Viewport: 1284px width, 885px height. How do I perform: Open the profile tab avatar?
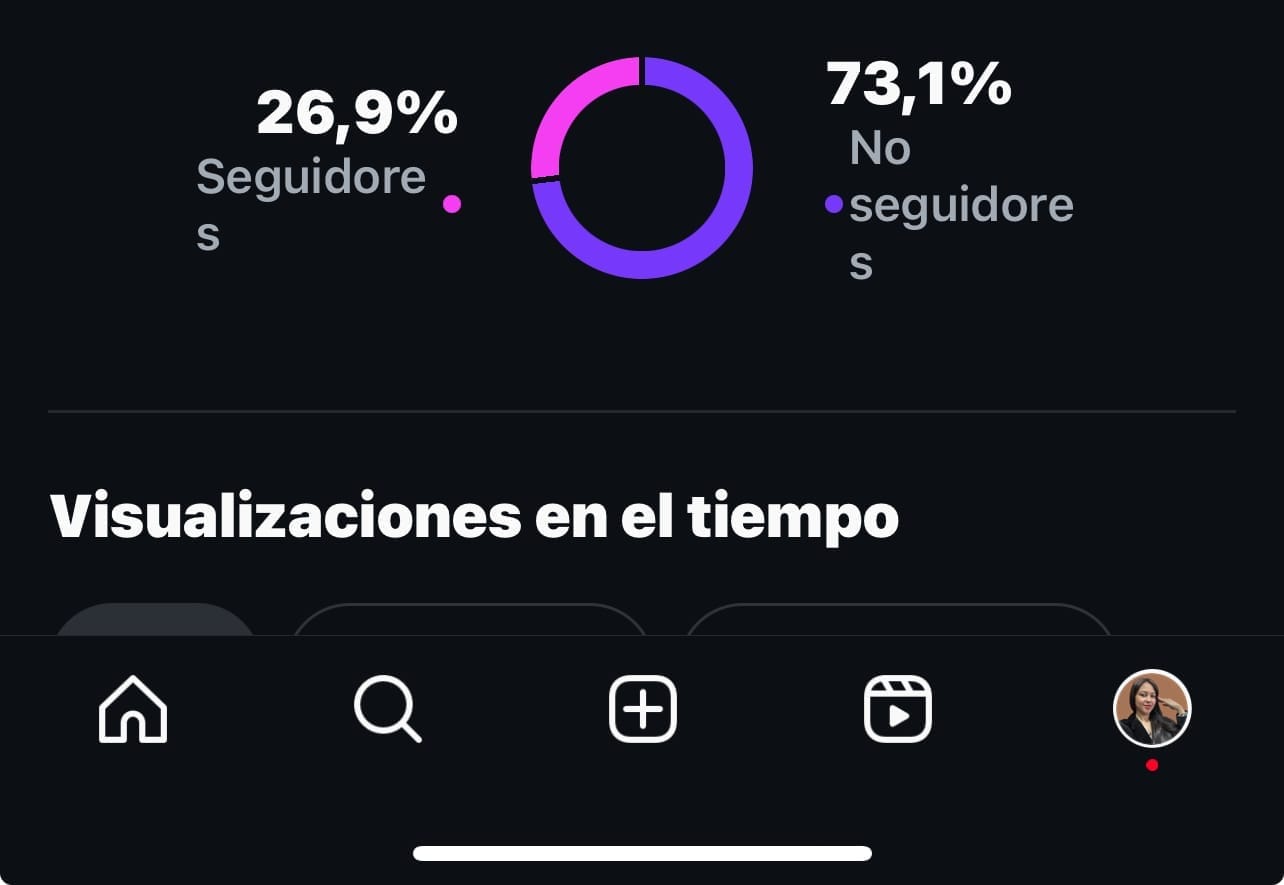1152,709
